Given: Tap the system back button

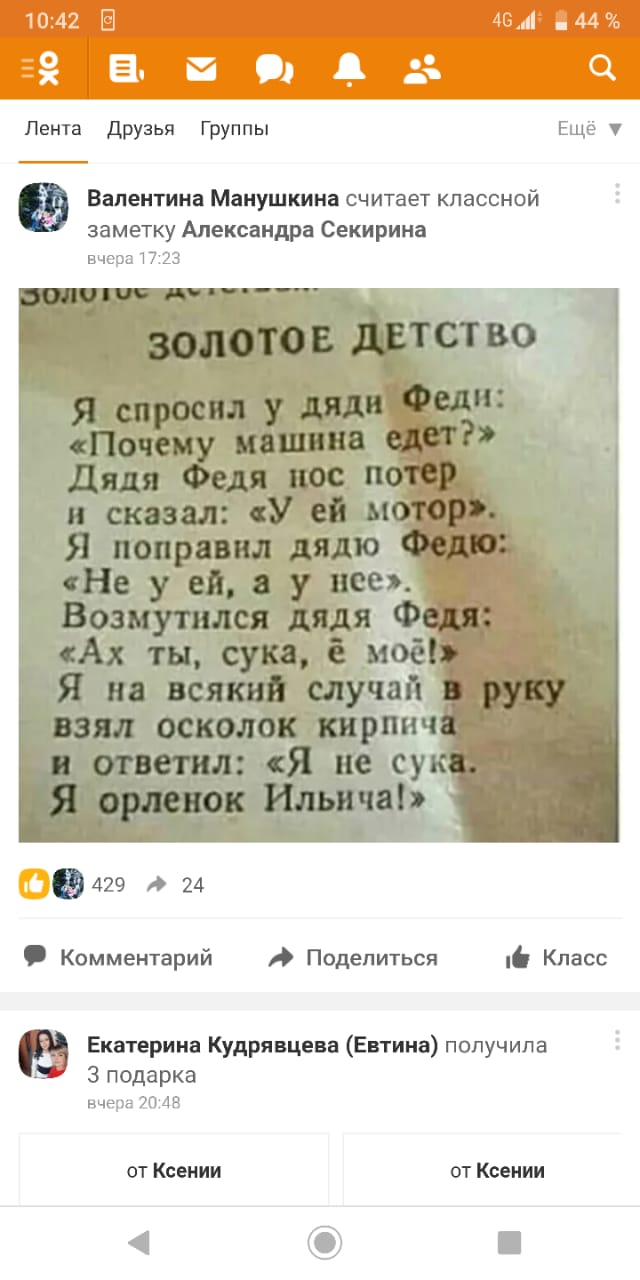Looking at the screenshot, I should click(139, 1243).
